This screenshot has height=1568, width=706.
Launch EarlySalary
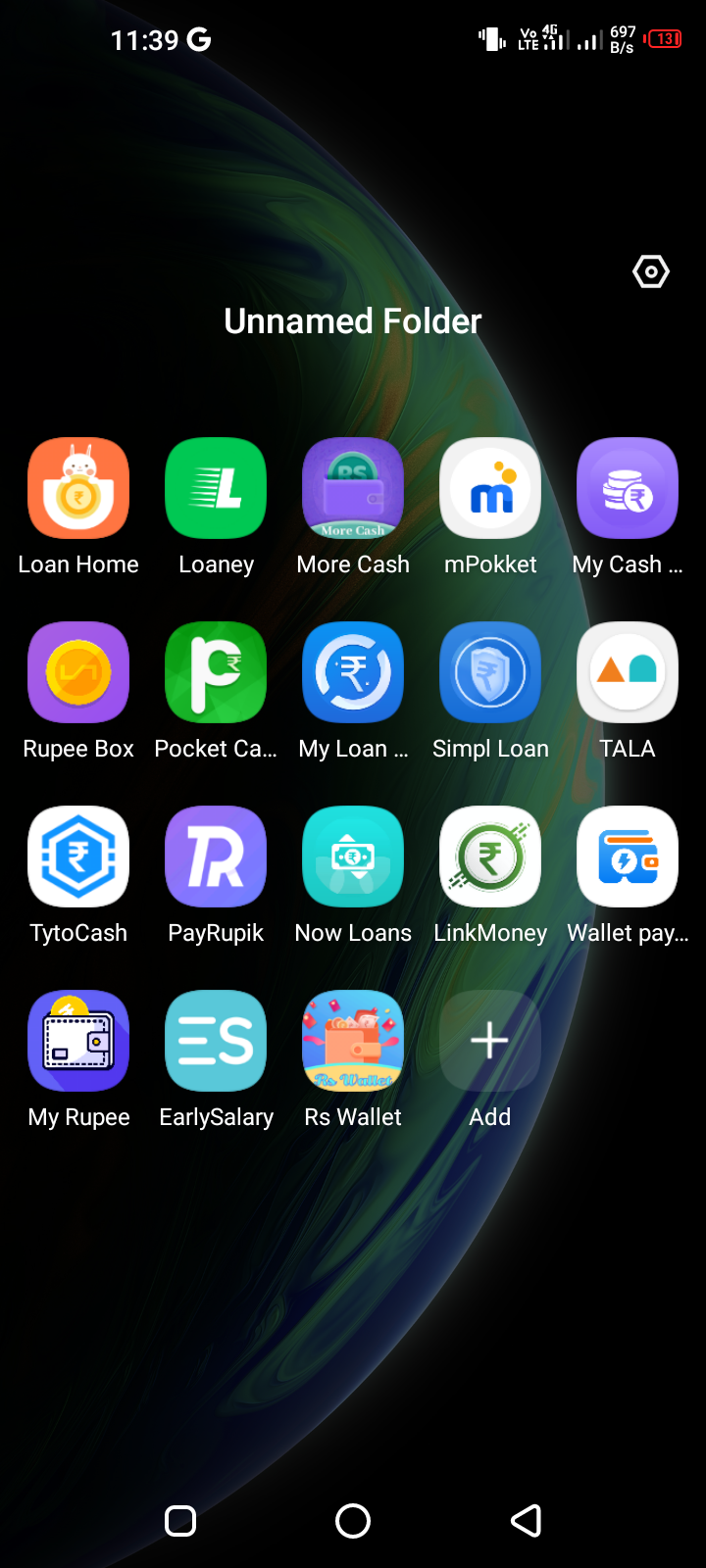click(x=216, y=1041)
